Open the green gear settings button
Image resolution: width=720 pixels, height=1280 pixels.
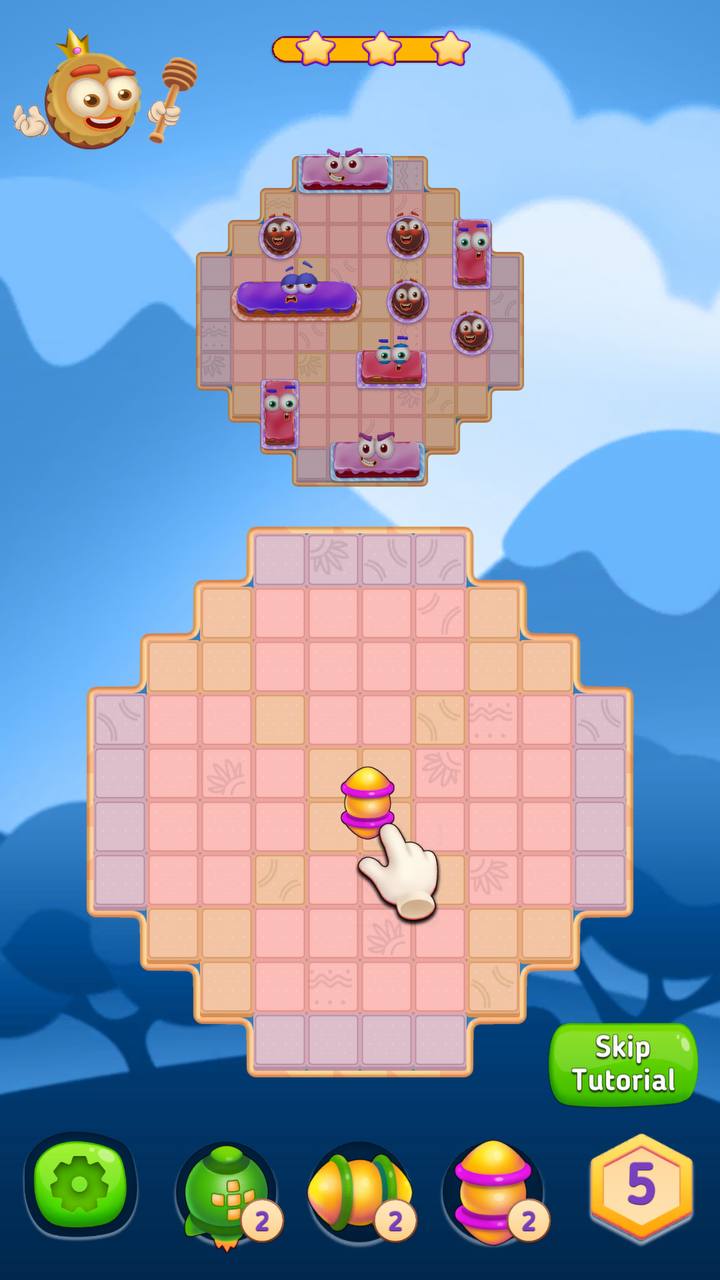80,1186
